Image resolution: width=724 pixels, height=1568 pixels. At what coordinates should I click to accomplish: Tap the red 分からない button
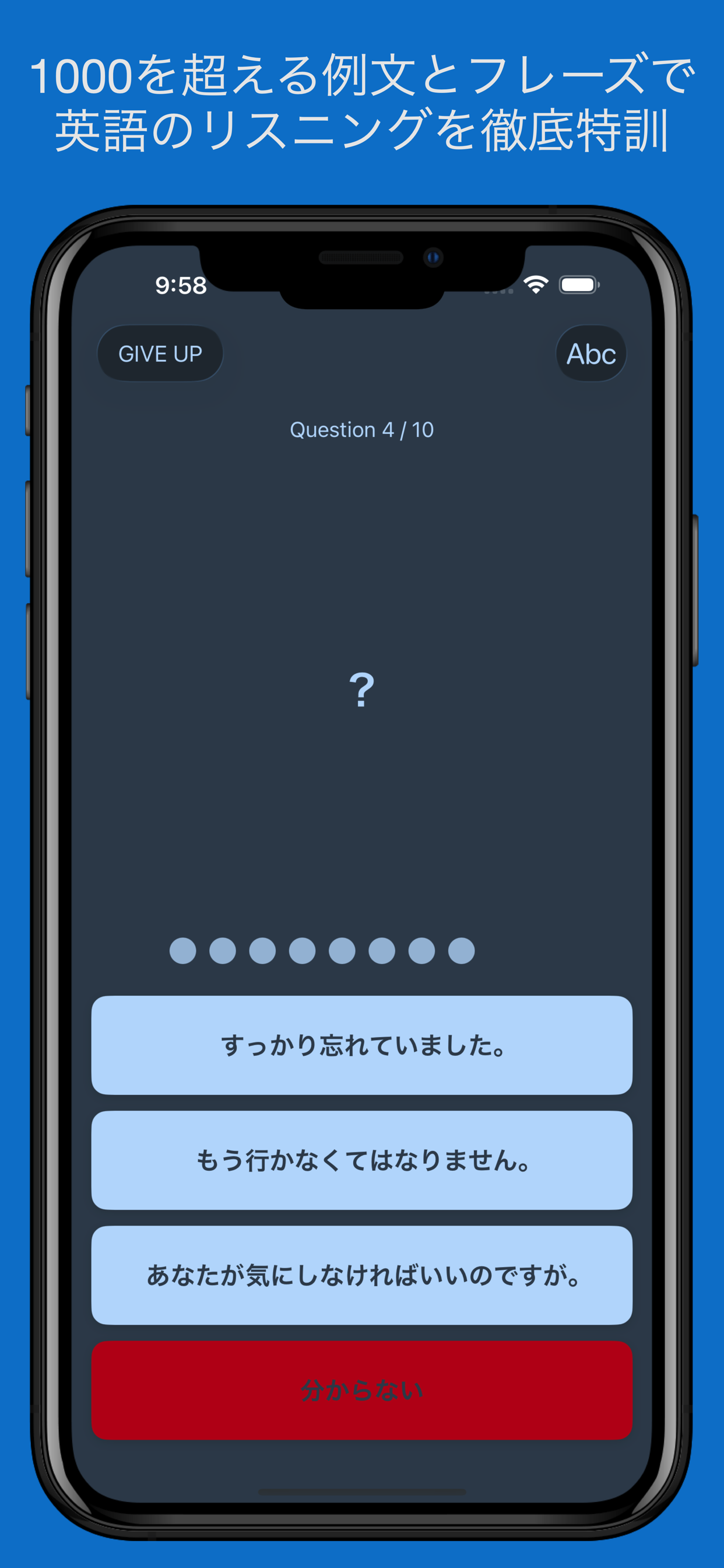tap(361, 1389)
